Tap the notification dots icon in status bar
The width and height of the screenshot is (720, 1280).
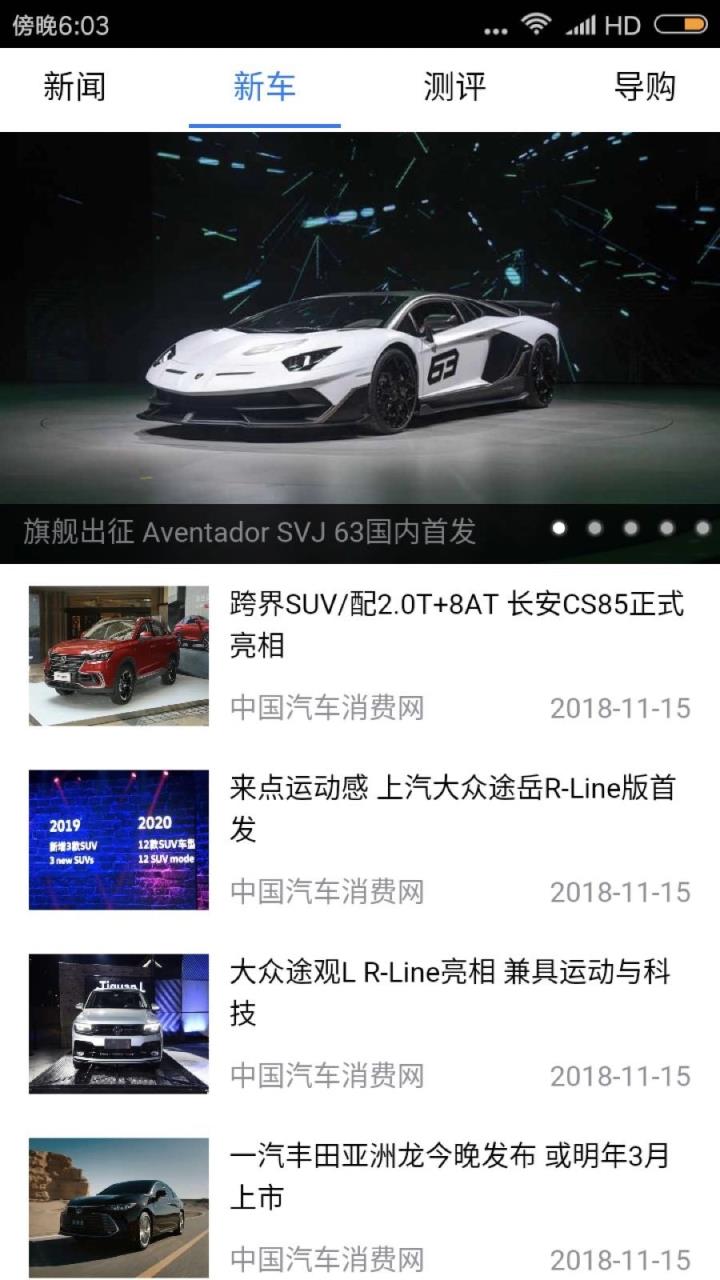click(x=497, y=28)
